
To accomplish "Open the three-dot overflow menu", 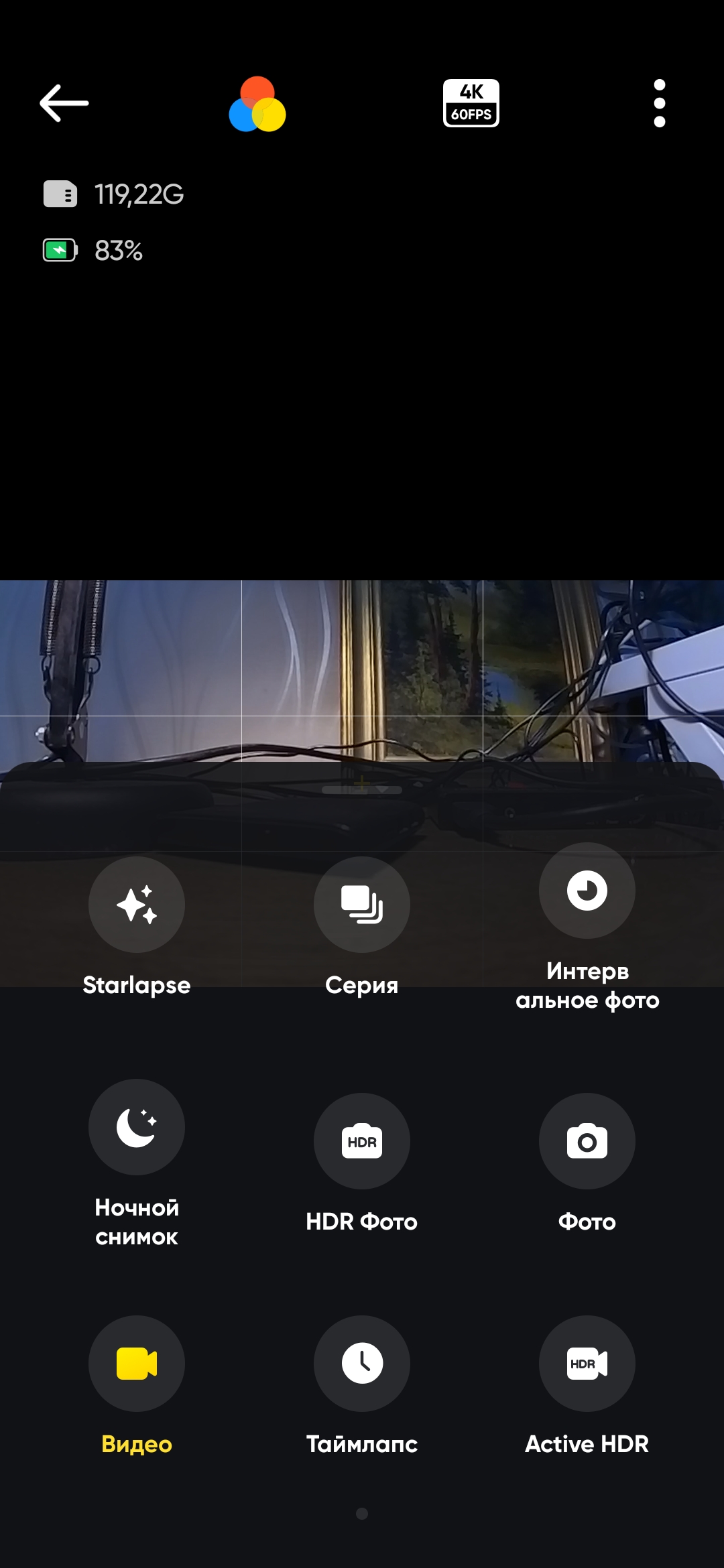I will tap(659, 103).
